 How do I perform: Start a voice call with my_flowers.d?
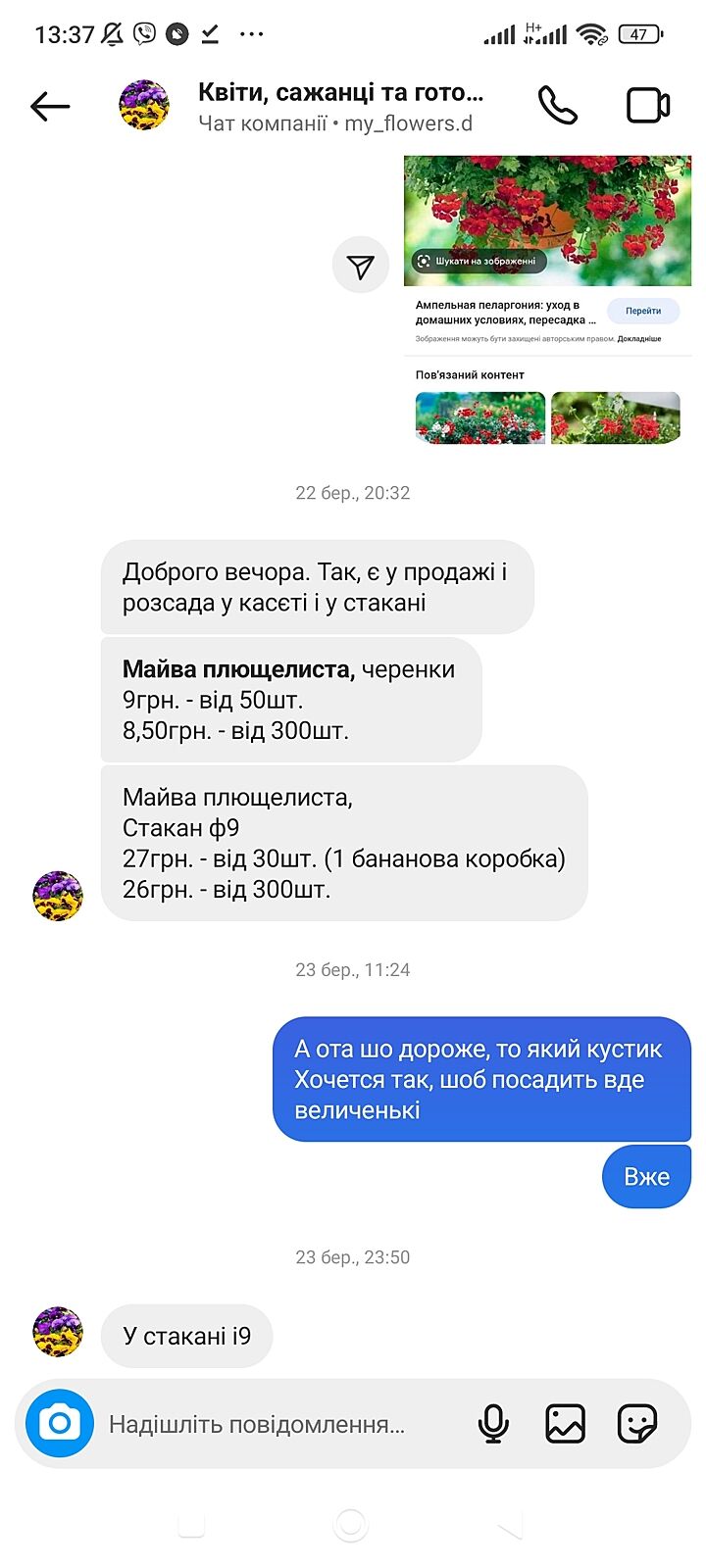pos(557,106)
